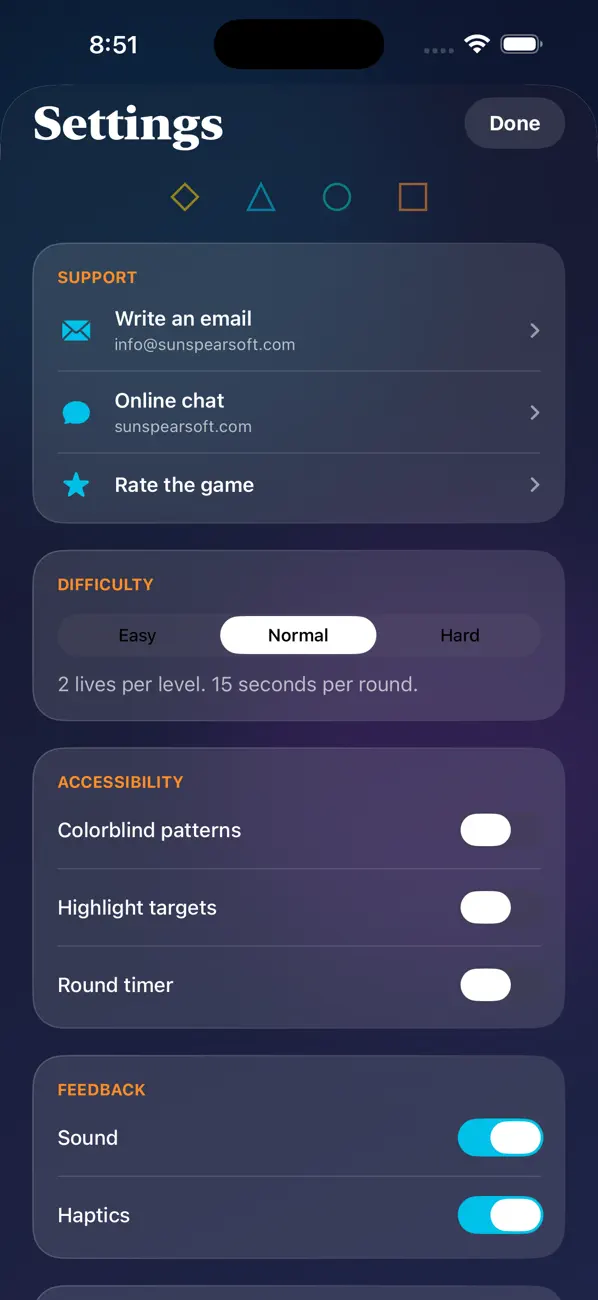Select Normal difficulty
The width and height of the screenshot is (598, 1300).
point(298,635)
